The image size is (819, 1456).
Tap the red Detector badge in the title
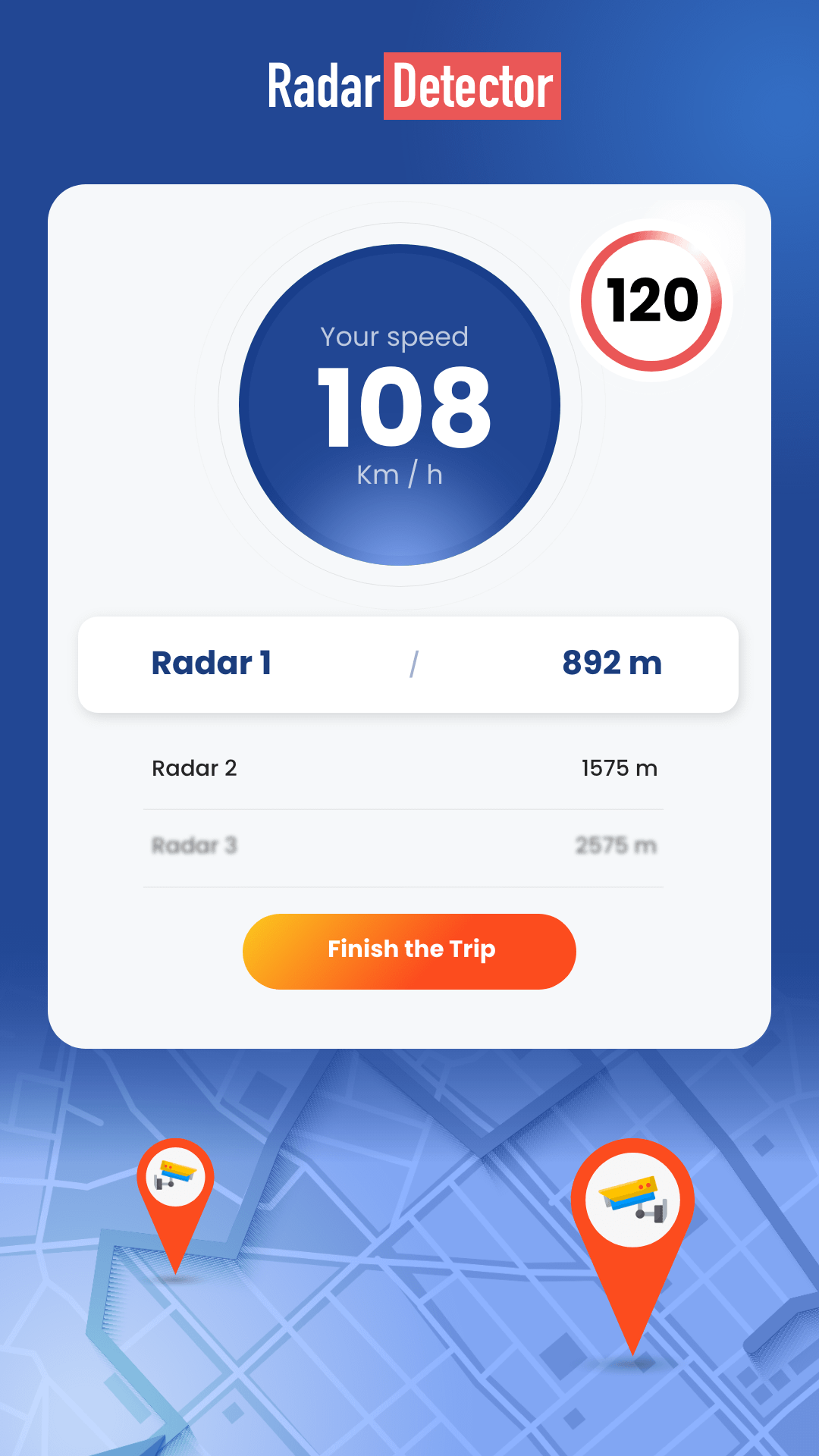pyautogui.click(x=472, y=86)
